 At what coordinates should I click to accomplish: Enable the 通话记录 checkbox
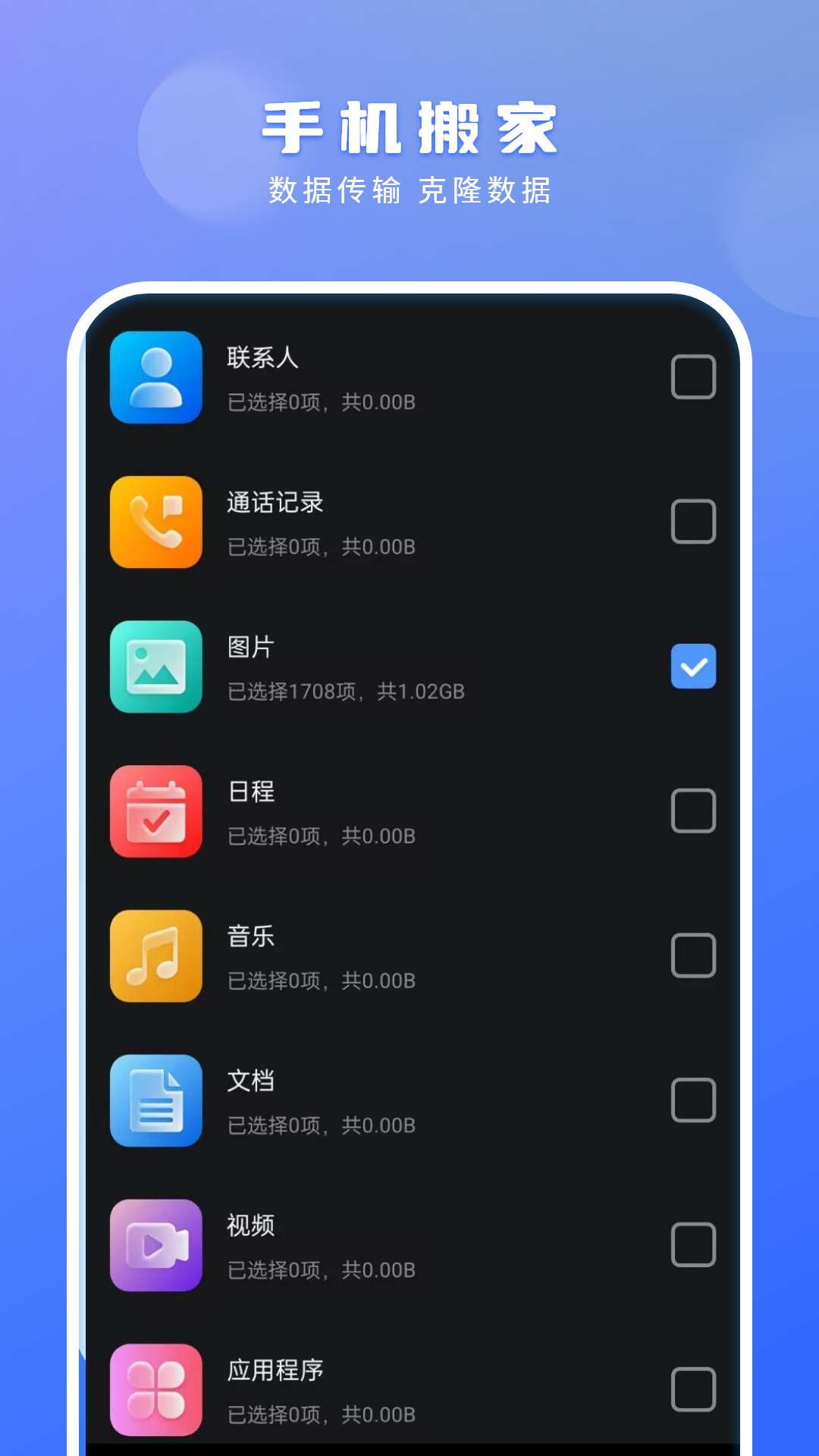click(x=692, y=521)
